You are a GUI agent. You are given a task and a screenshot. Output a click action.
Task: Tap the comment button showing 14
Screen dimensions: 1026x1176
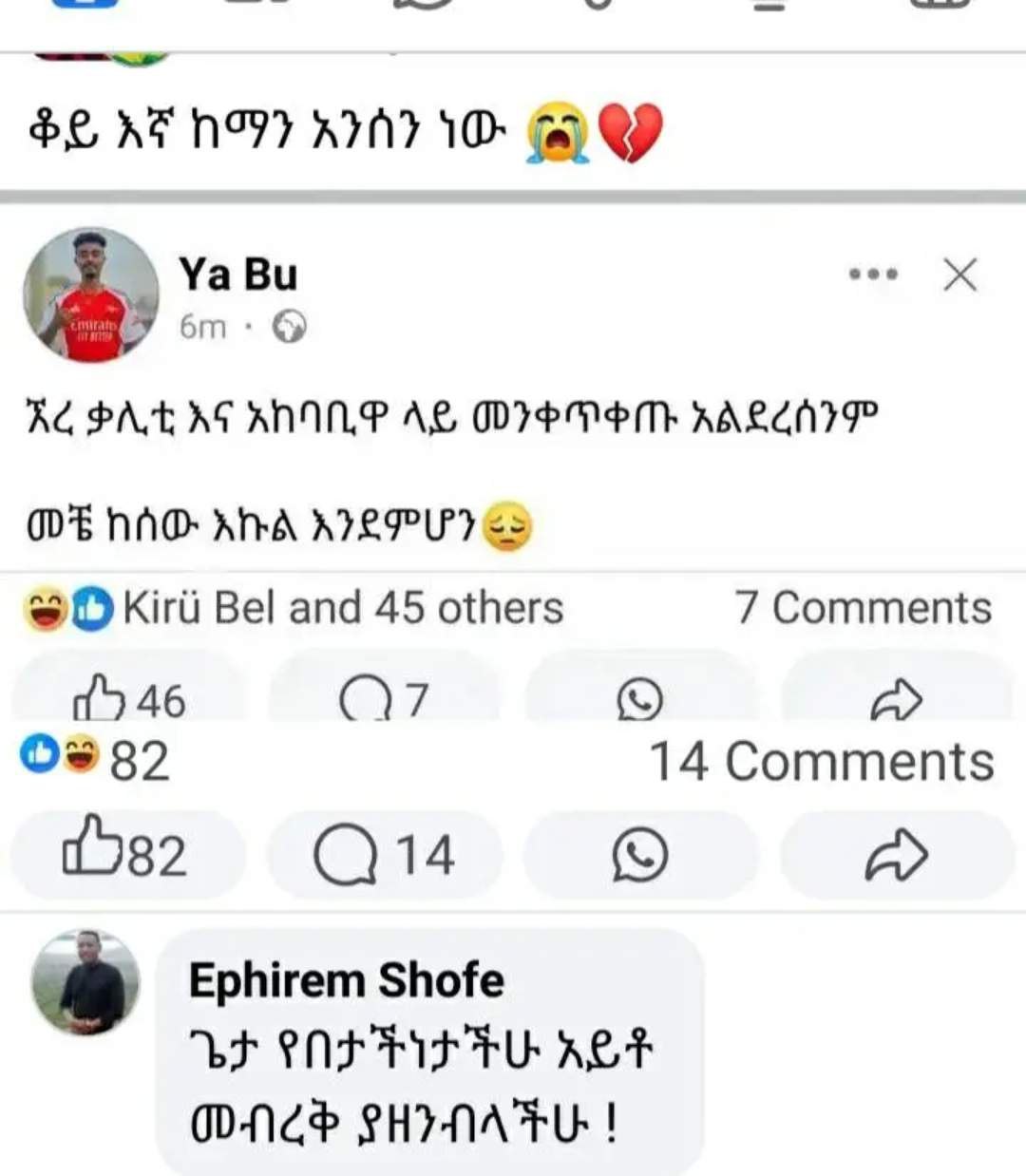384,855
